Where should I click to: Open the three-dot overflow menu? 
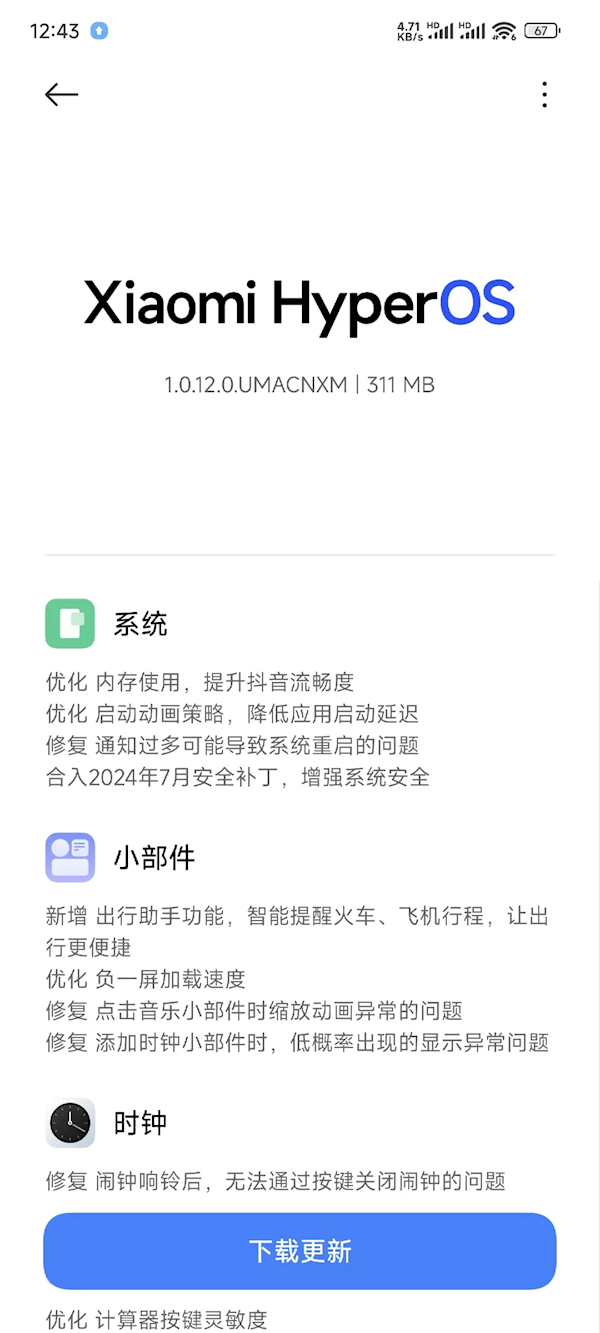[x=544, y=94]
